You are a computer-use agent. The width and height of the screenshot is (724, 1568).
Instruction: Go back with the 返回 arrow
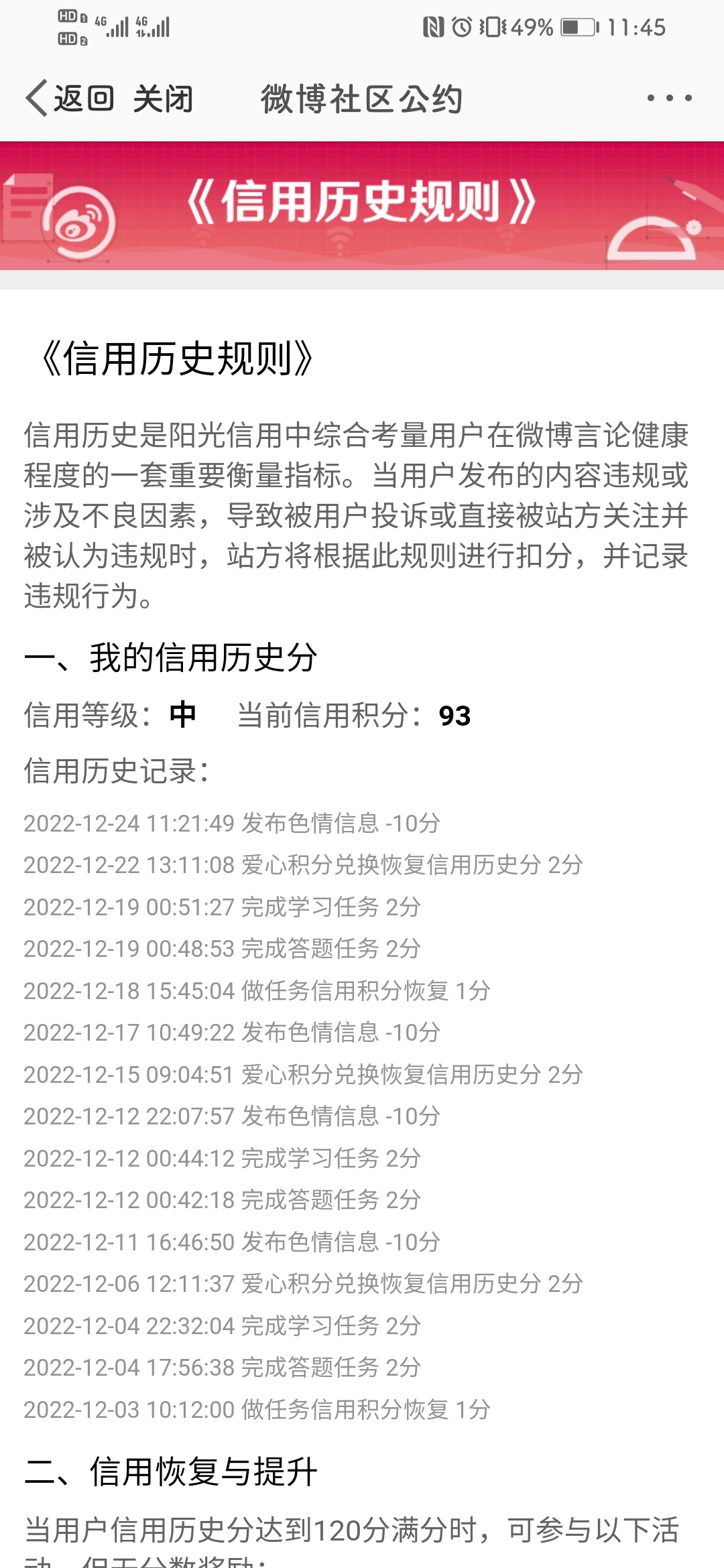(70, 99)
